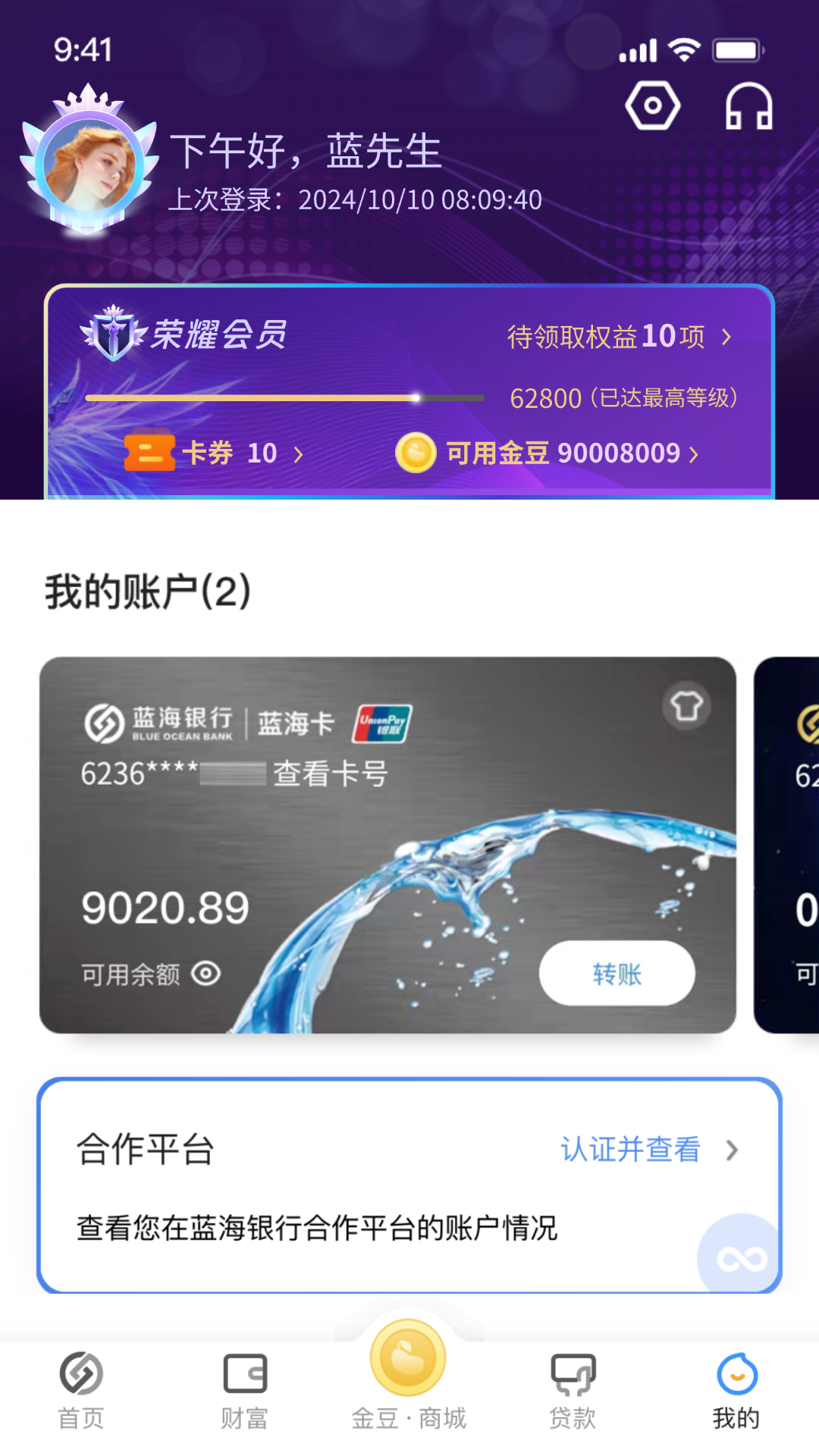
Task: Open customer service headset icon
Action: (747, 105)
